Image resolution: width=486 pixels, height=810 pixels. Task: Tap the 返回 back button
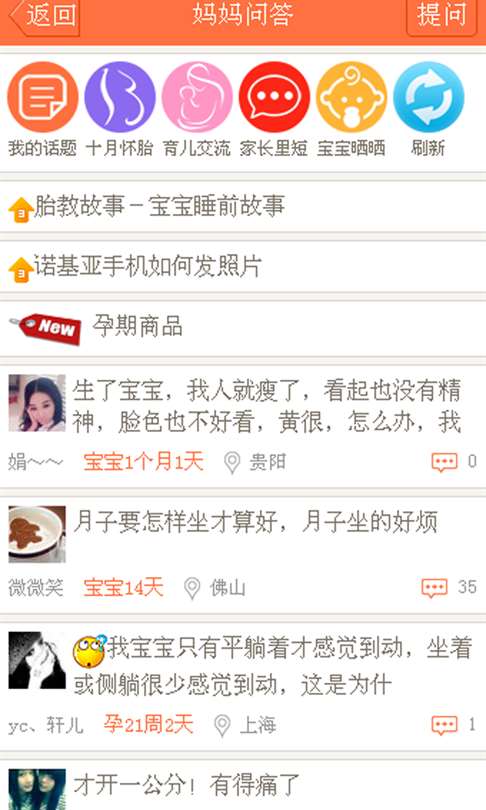coord(44,17)
